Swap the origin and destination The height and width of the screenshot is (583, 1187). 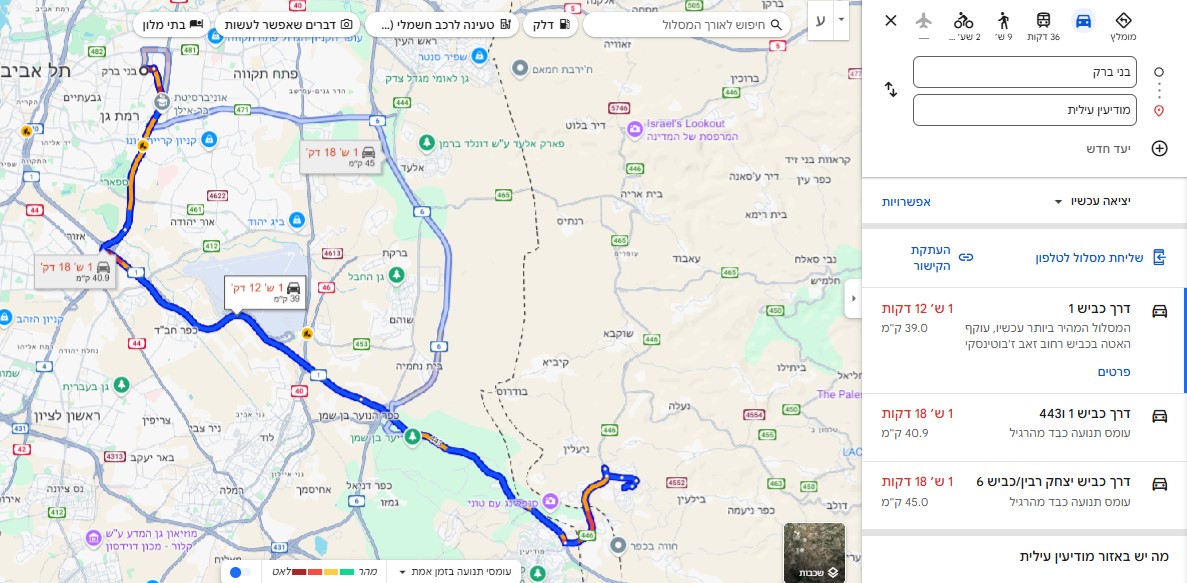(891, 90)
